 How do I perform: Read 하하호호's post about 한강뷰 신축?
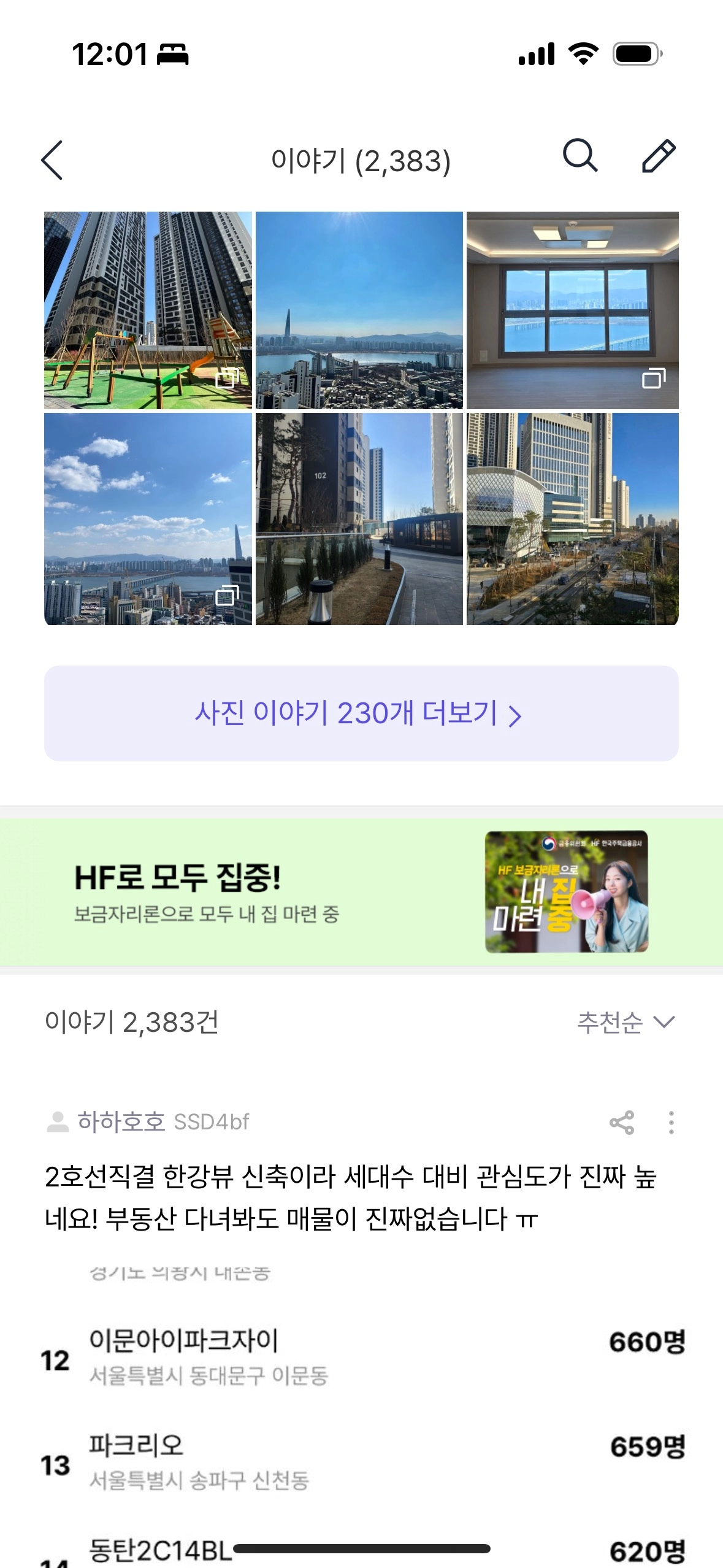point(351,1197)
